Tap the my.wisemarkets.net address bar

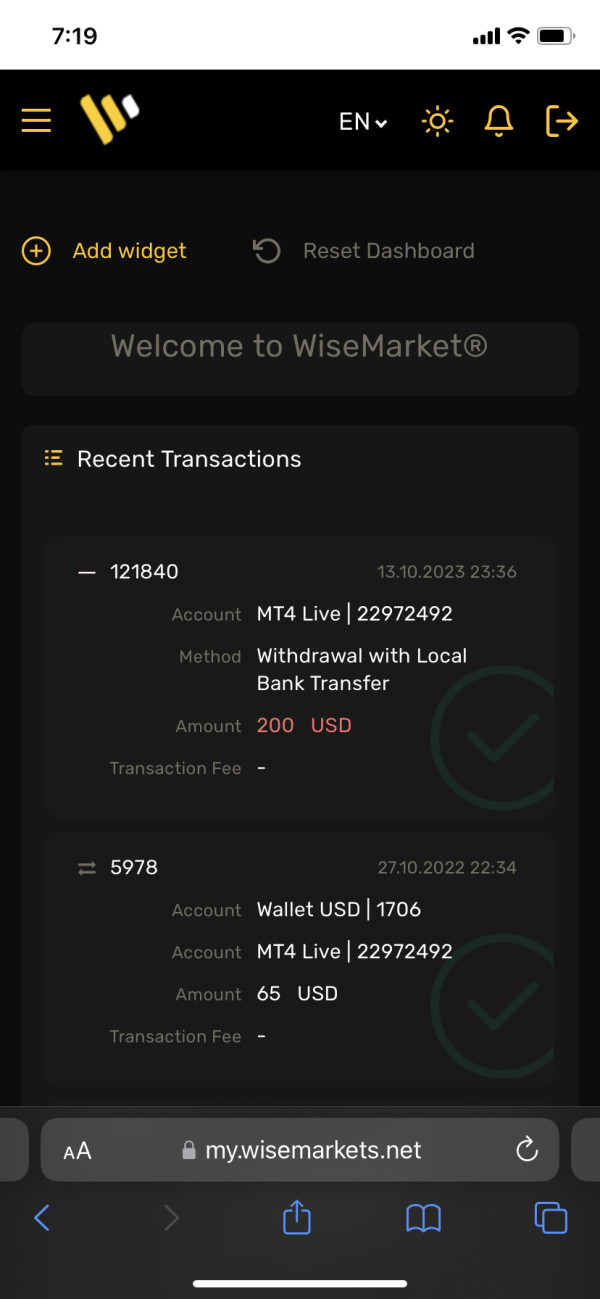[x=300, y=1150]
